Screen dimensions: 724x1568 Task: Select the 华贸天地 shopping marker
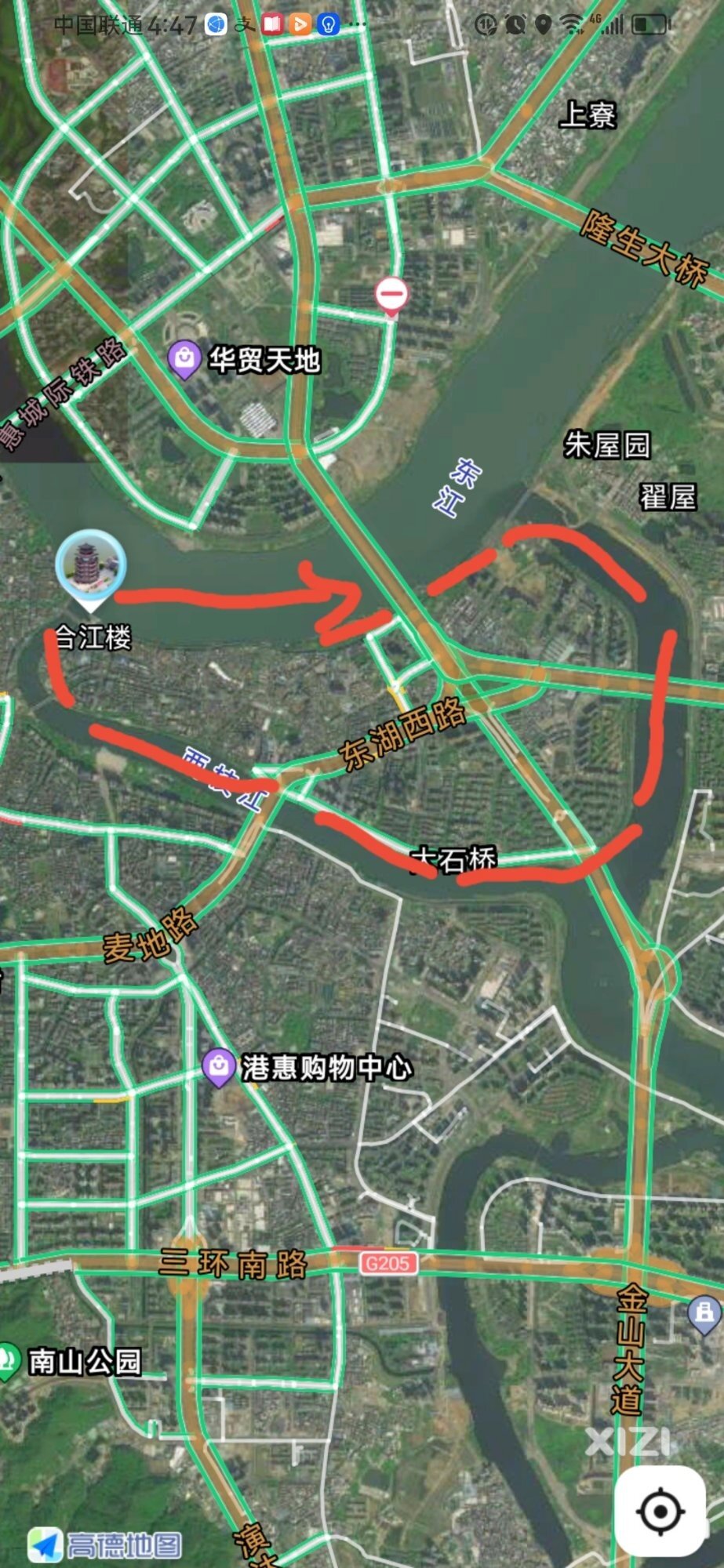[184, 359]
